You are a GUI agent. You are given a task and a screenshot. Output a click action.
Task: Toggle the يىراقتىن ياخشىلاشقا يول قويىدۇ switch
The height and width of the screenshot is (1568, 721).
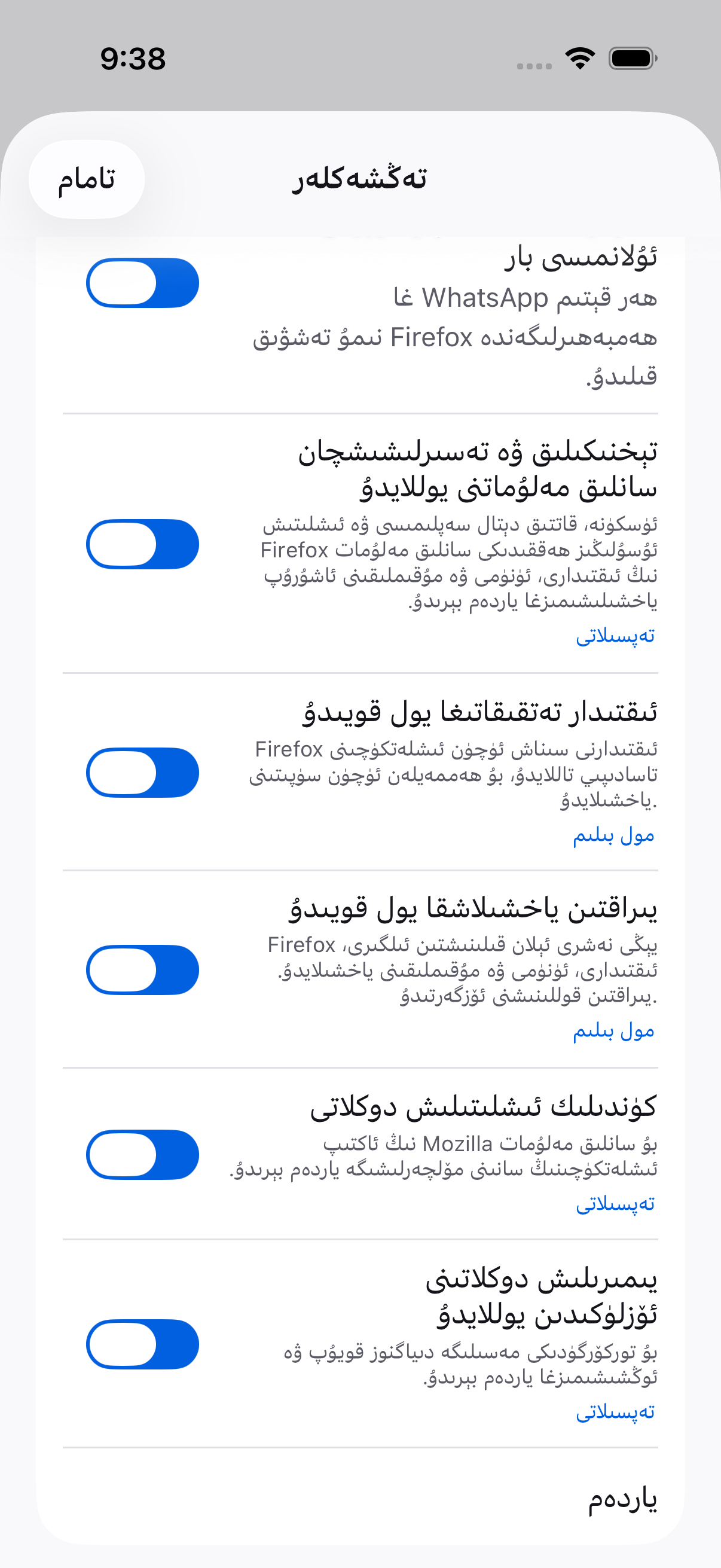point(142,969)
